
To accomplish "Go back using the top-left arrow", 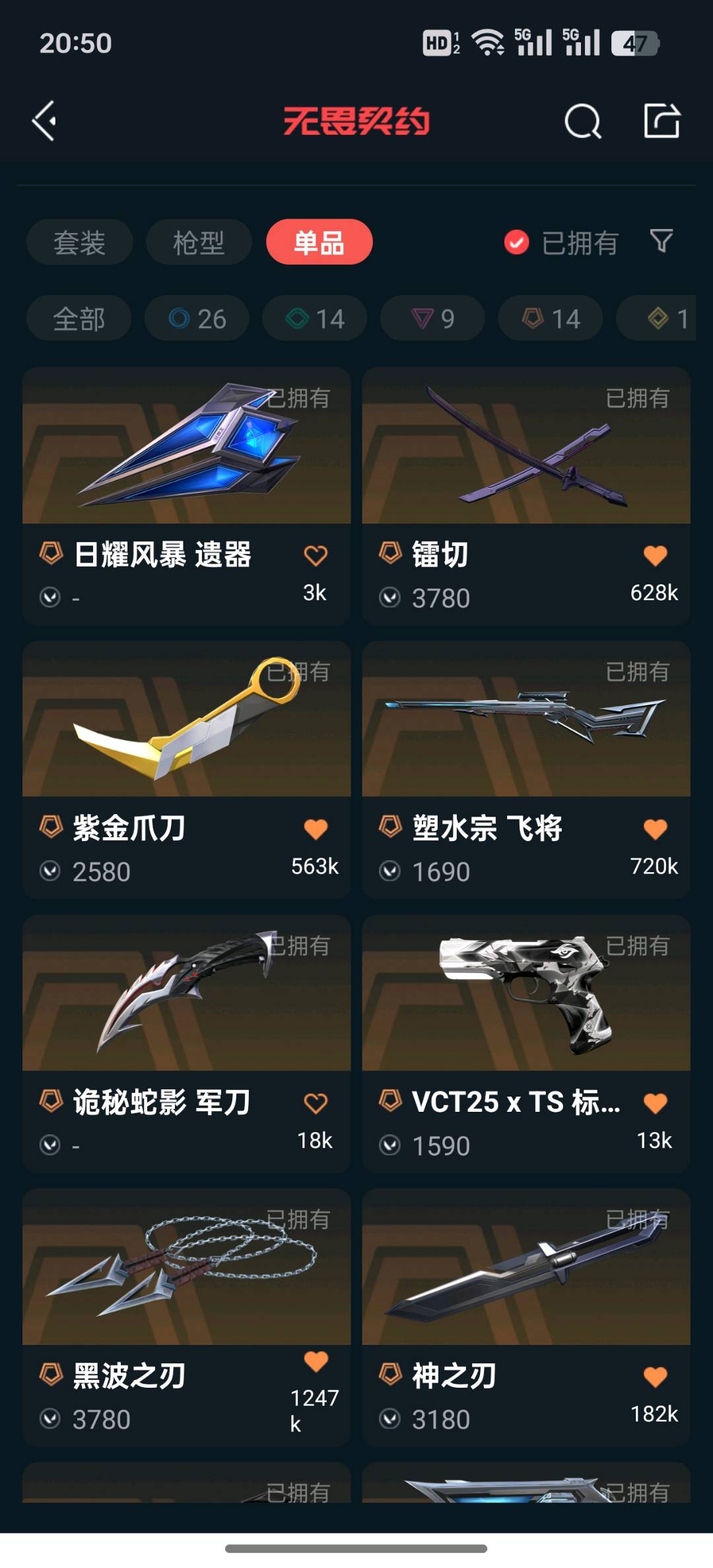I will pos(45,121).
